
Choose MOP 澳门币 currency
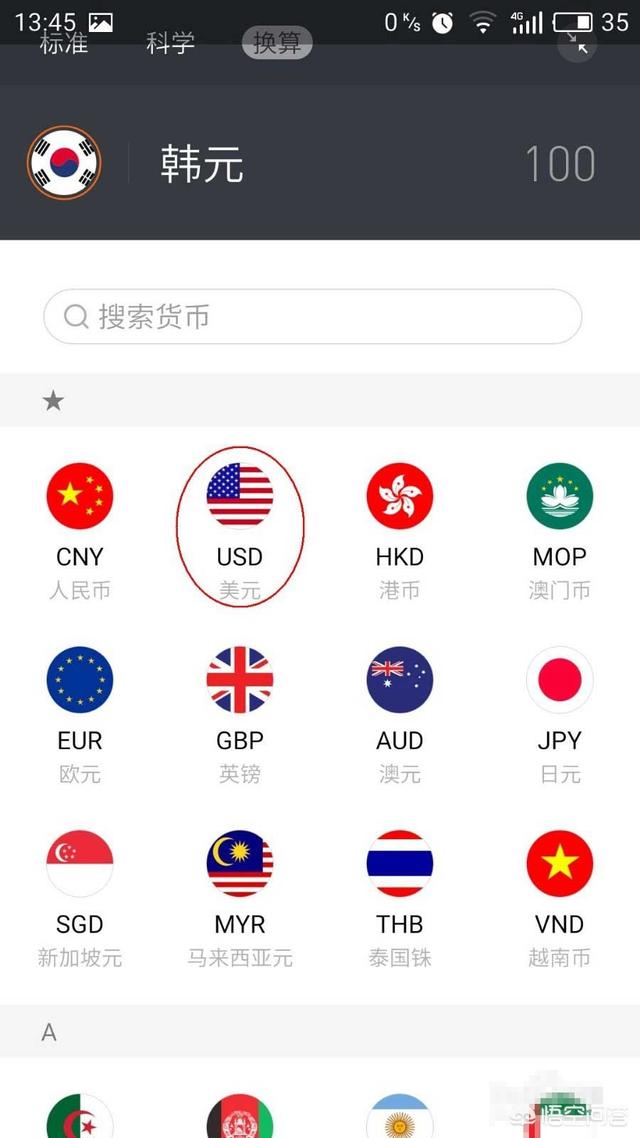(x=559, y=531)
